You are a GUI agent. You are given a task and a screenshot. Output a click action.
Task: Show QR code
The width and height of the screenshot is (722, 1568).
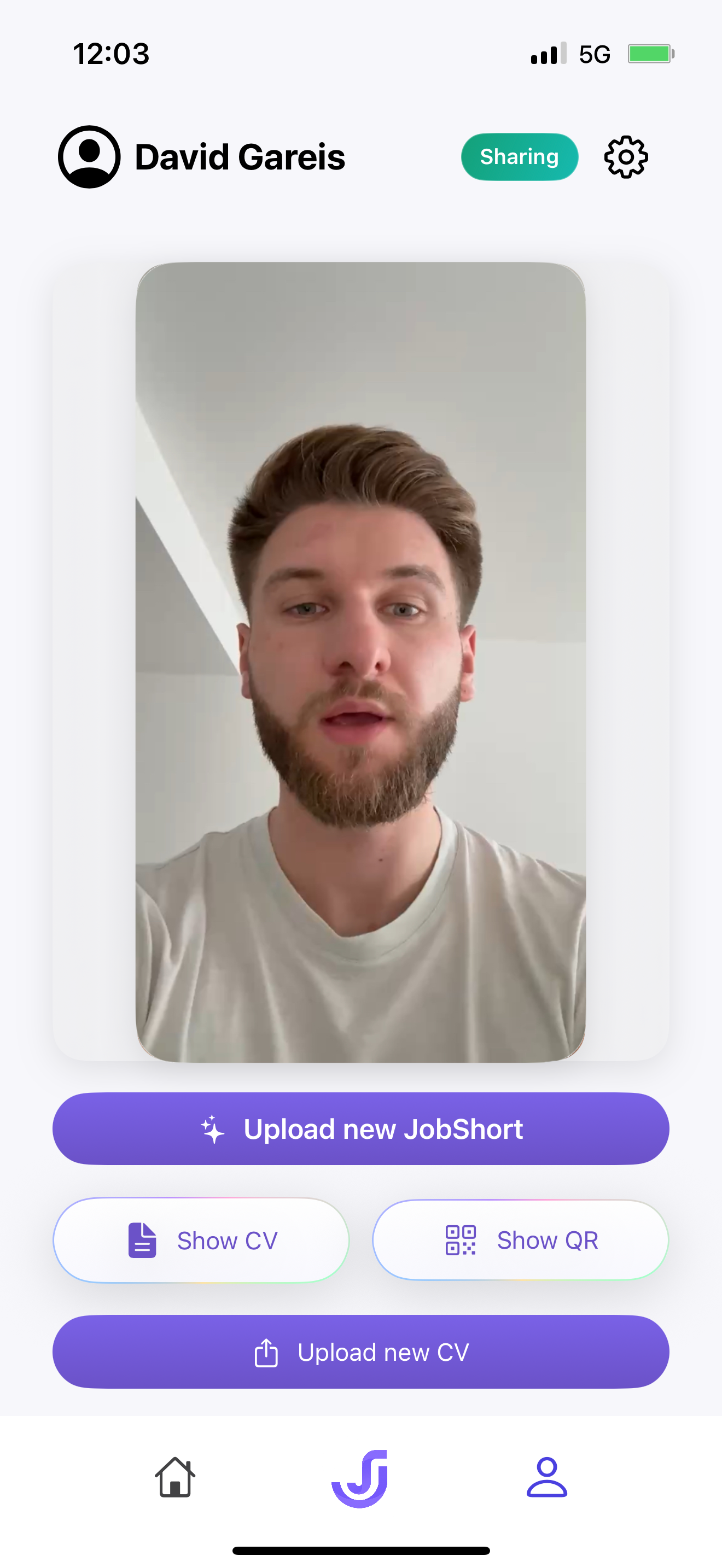coord(521,1241)
